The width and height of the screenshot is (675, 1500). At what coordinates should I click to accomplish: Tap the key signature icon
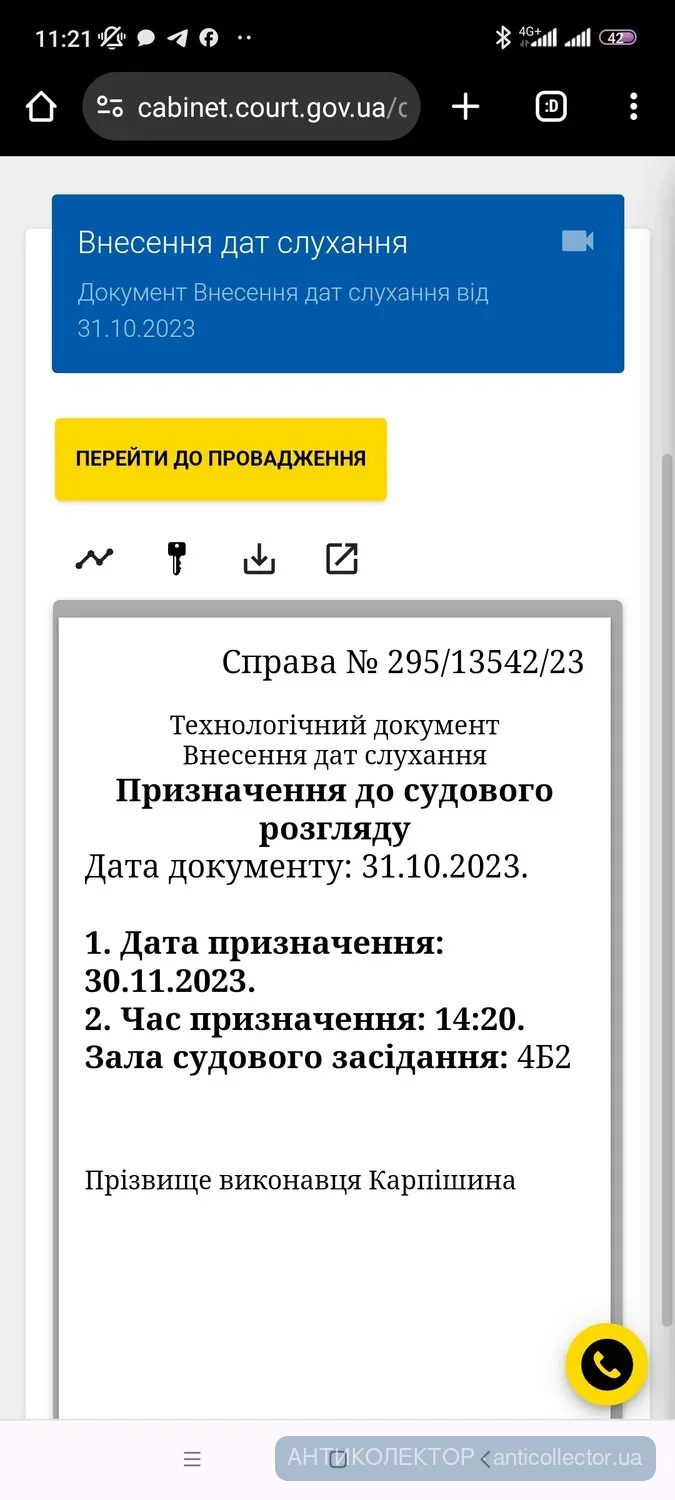177,558
